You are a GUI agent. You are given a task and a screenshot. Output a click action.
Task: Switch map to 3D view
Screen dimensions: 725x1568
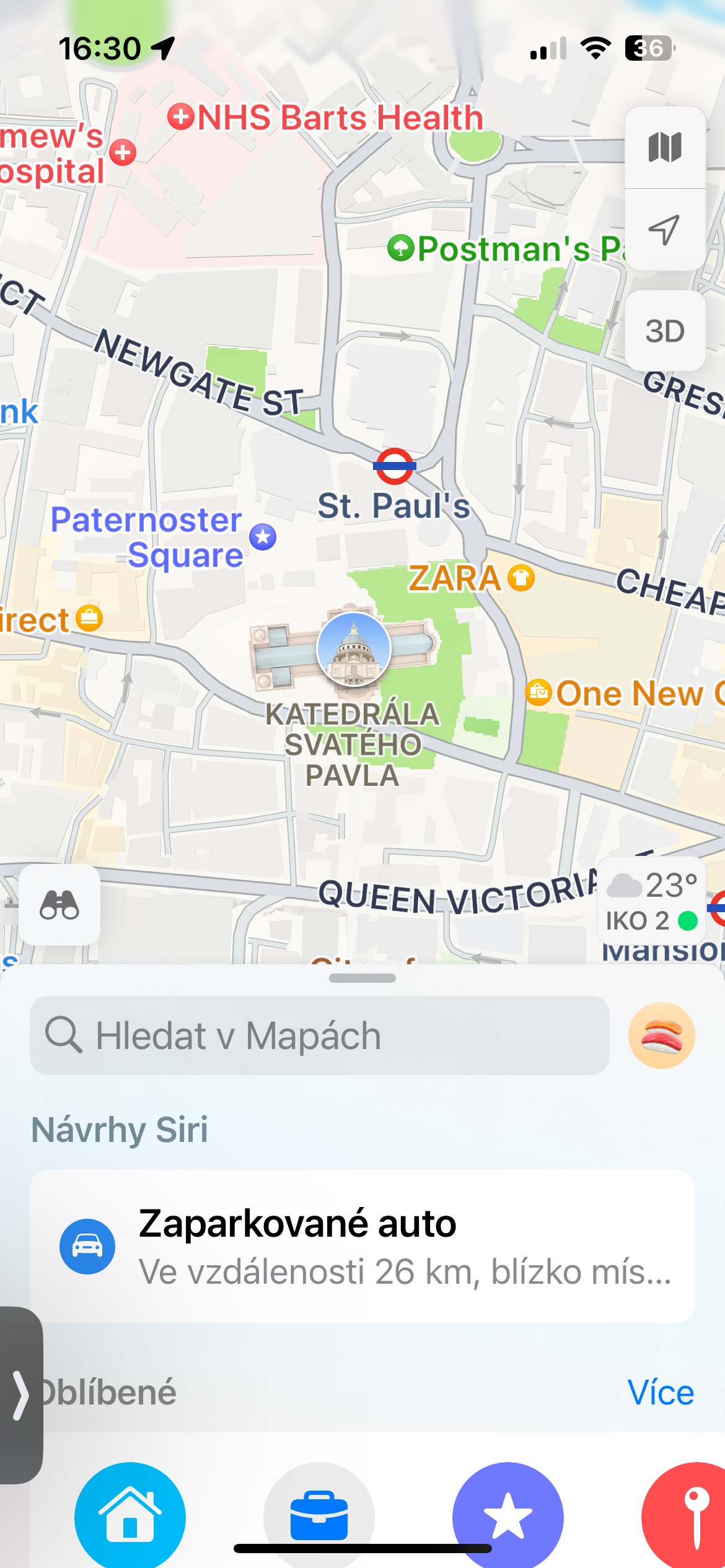point(665,331)
